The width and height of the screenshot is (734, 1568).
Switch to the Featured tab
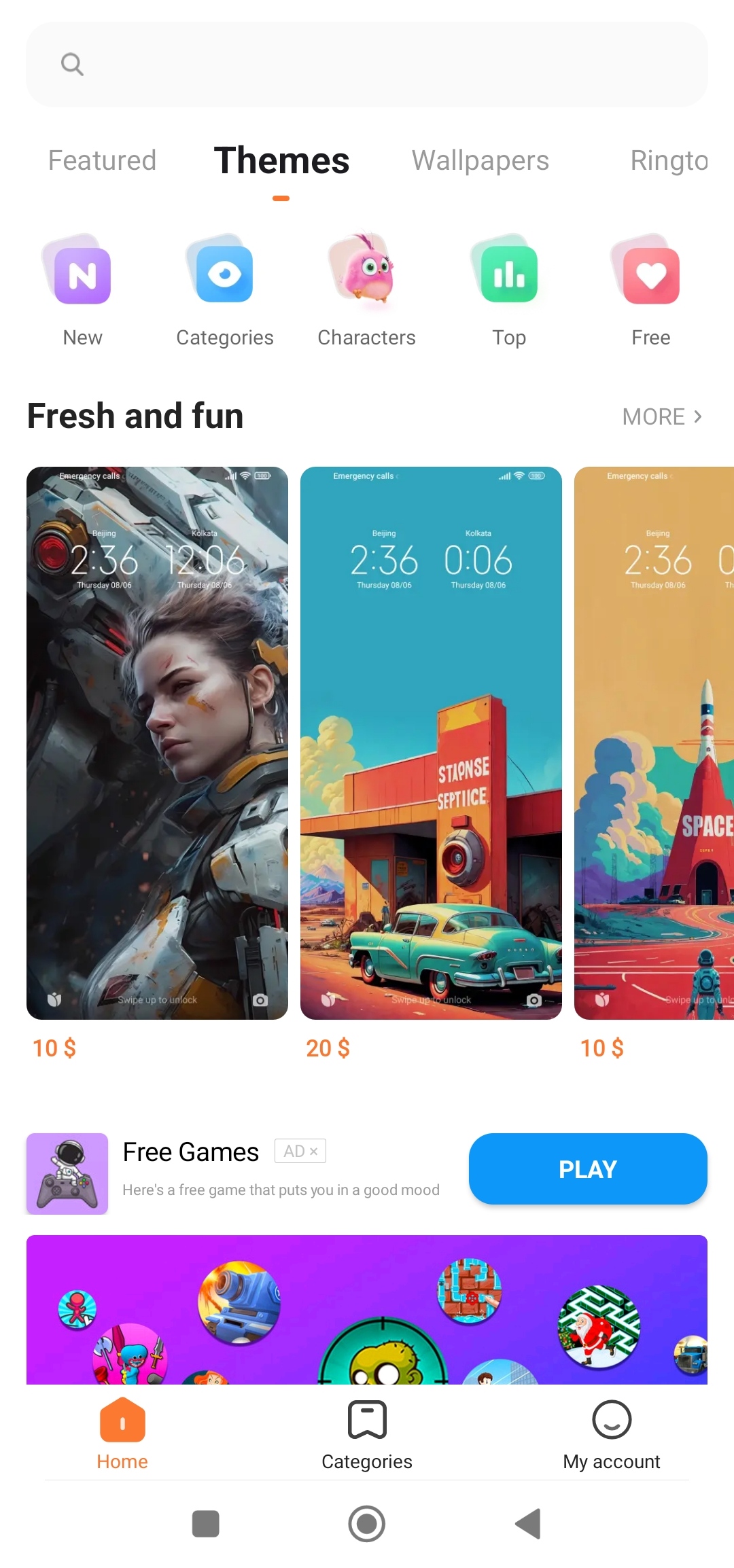(x=102, y=161)
